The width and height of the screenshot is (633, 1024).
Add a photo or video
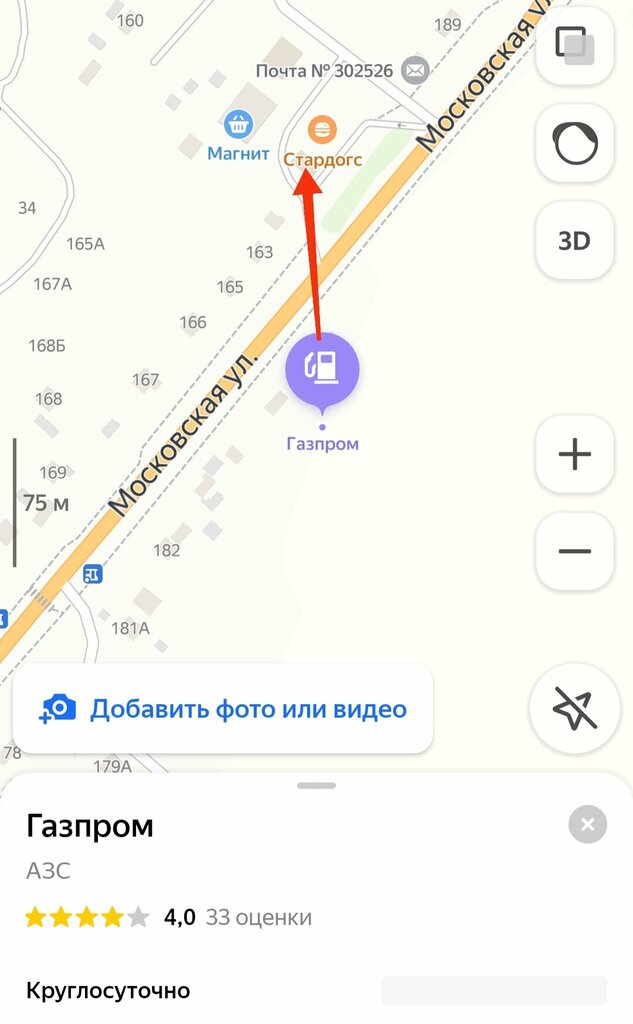point(223,709)
